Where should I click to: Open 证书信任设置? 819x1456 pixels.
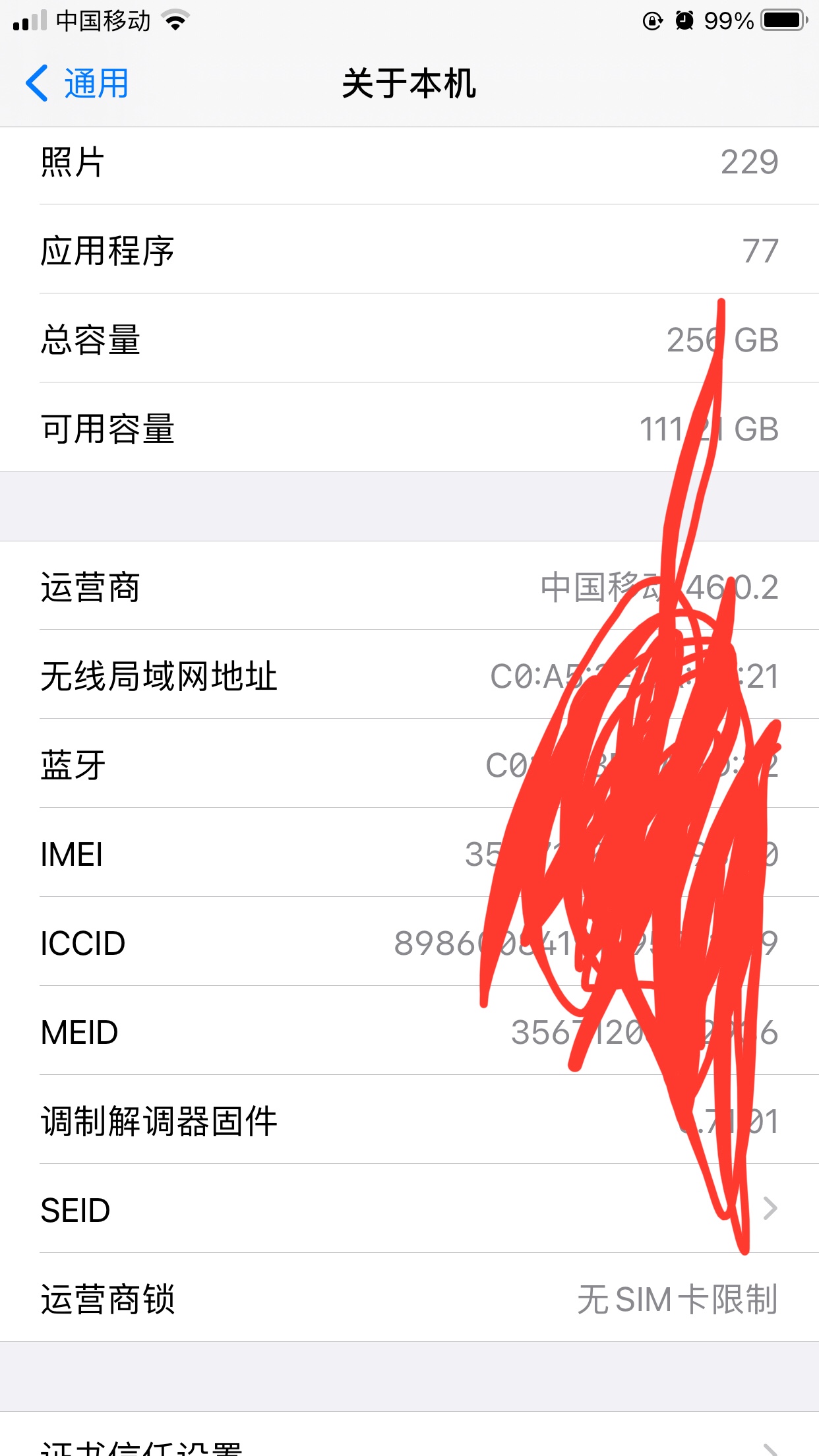[x=409, y=1445]
